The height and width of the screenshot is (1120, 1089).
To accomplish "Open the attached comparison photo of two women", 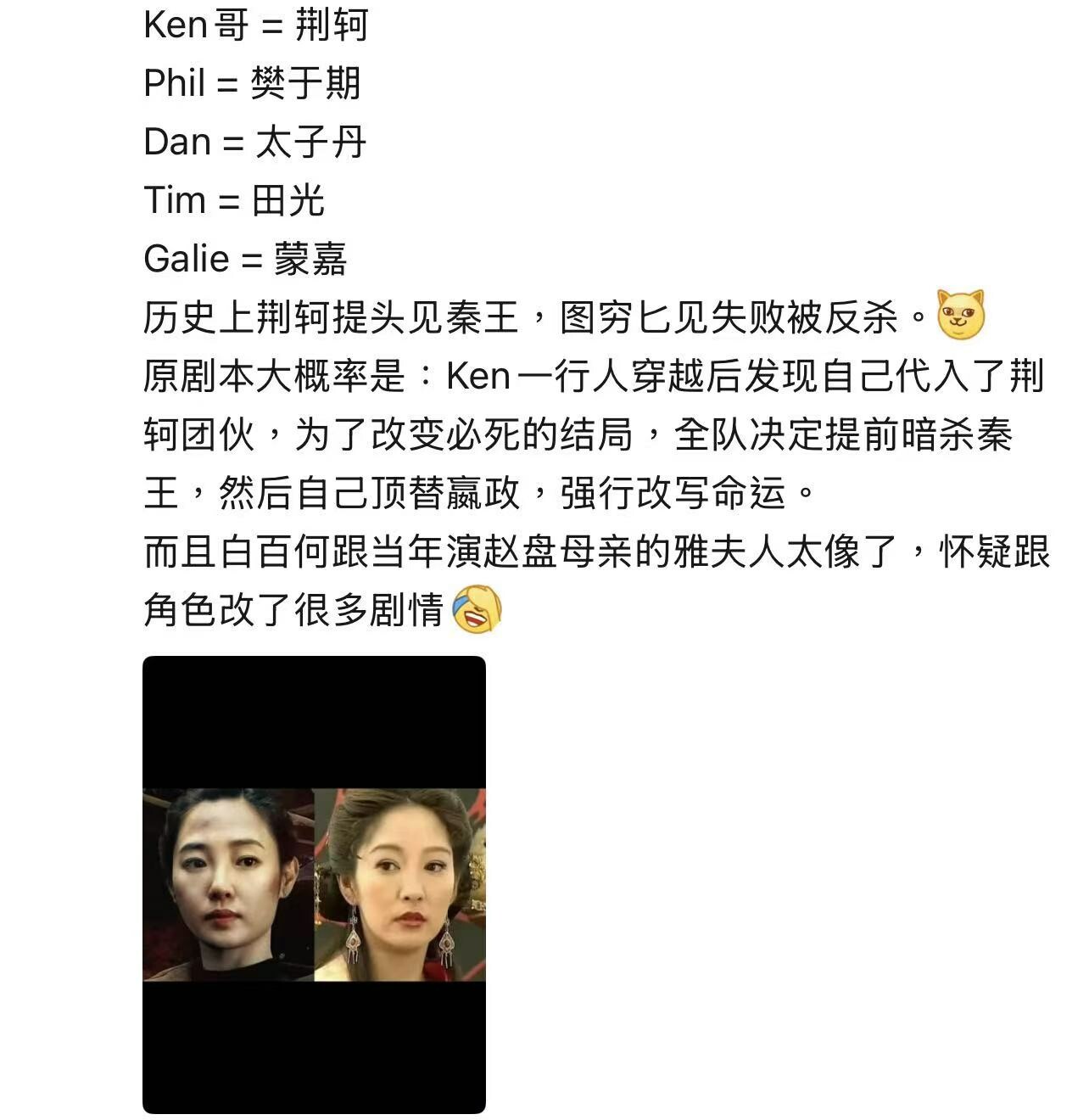I will [314, 884].
